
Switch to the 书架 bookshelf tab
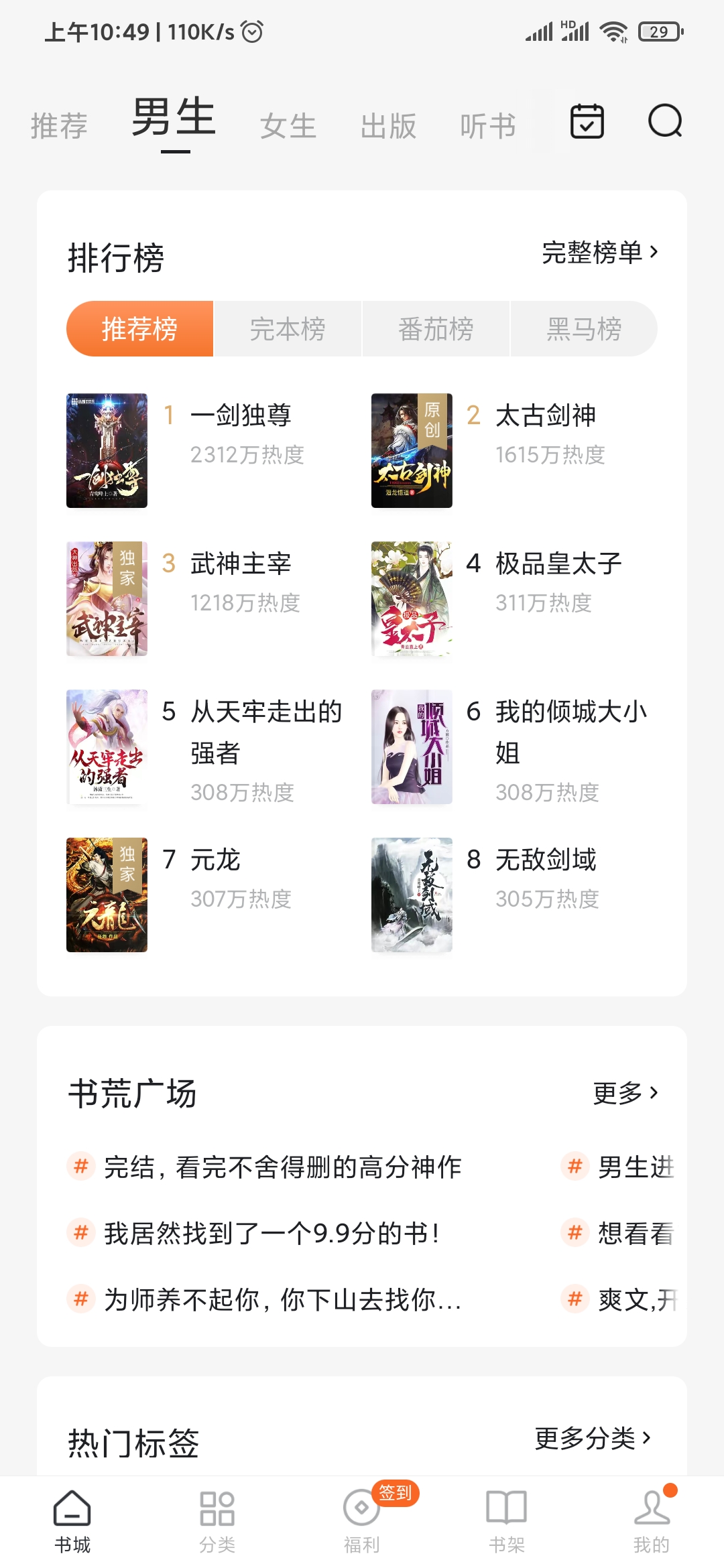(507, 1521)
